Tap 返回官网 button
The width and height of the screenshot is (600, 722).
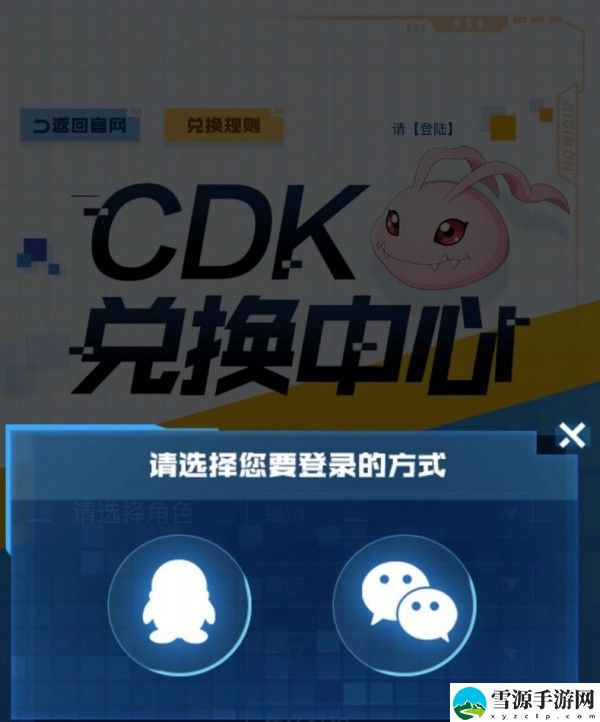point(80,126)
